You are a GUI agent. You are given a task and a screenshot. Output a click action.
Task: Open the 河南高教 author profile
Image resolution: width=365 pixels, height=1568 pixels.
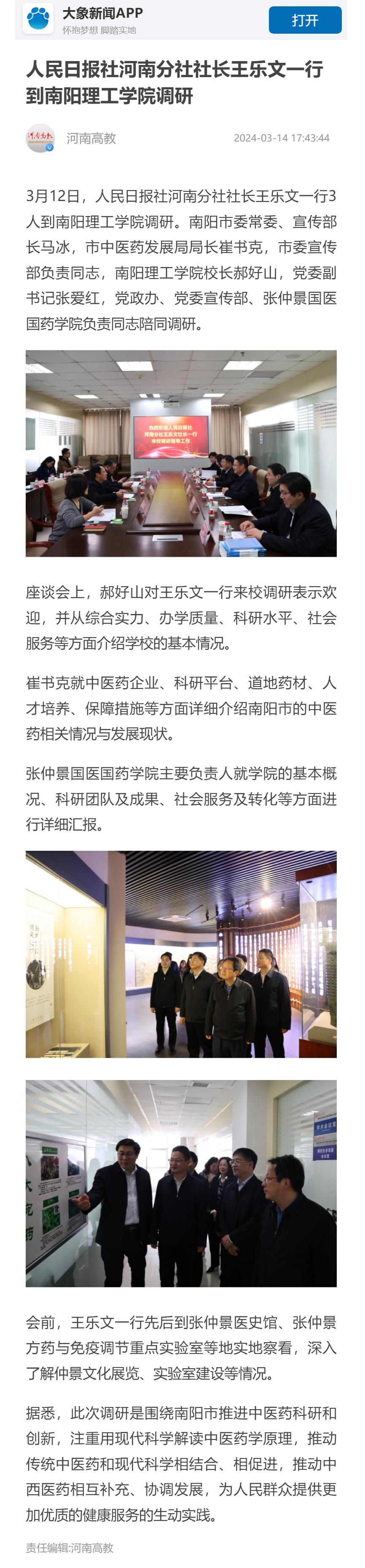[x=91, y=138]
